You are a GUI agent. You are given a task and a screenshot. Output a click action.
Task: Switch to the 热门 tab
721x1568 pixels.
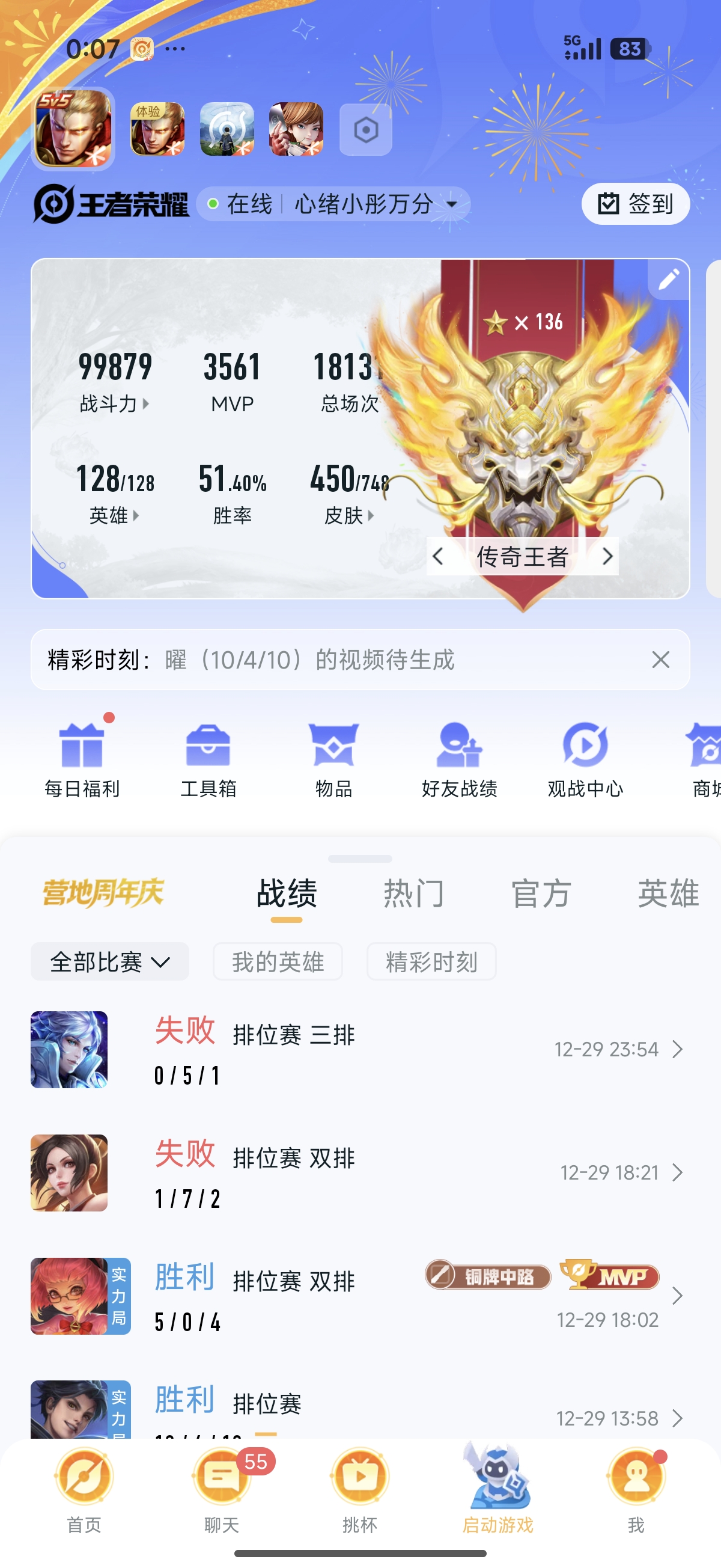tap(414, 894)
